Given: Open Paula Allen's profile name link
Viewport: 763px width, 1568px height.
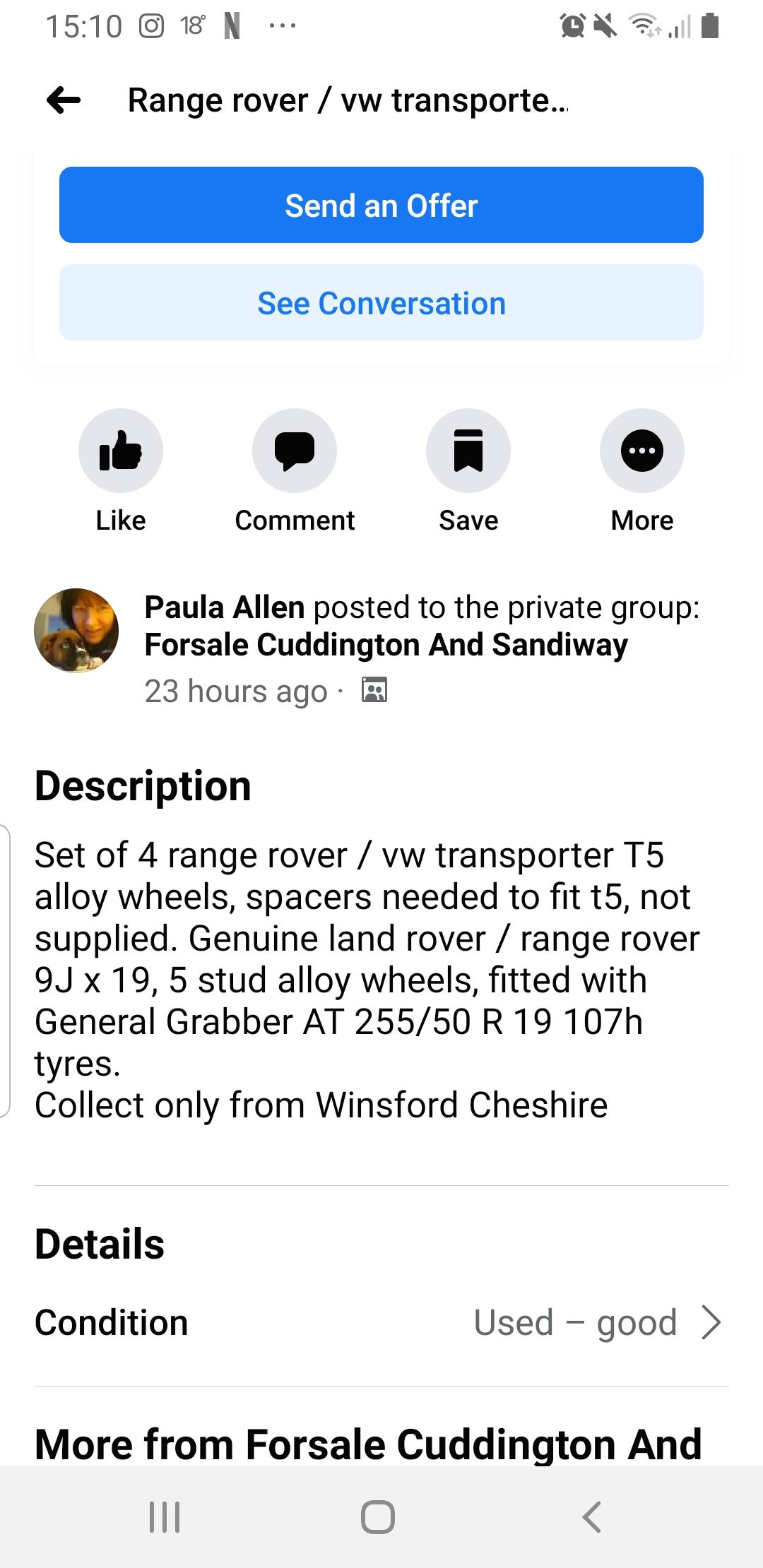Looking at the screenshot, I should coord(225,607).
